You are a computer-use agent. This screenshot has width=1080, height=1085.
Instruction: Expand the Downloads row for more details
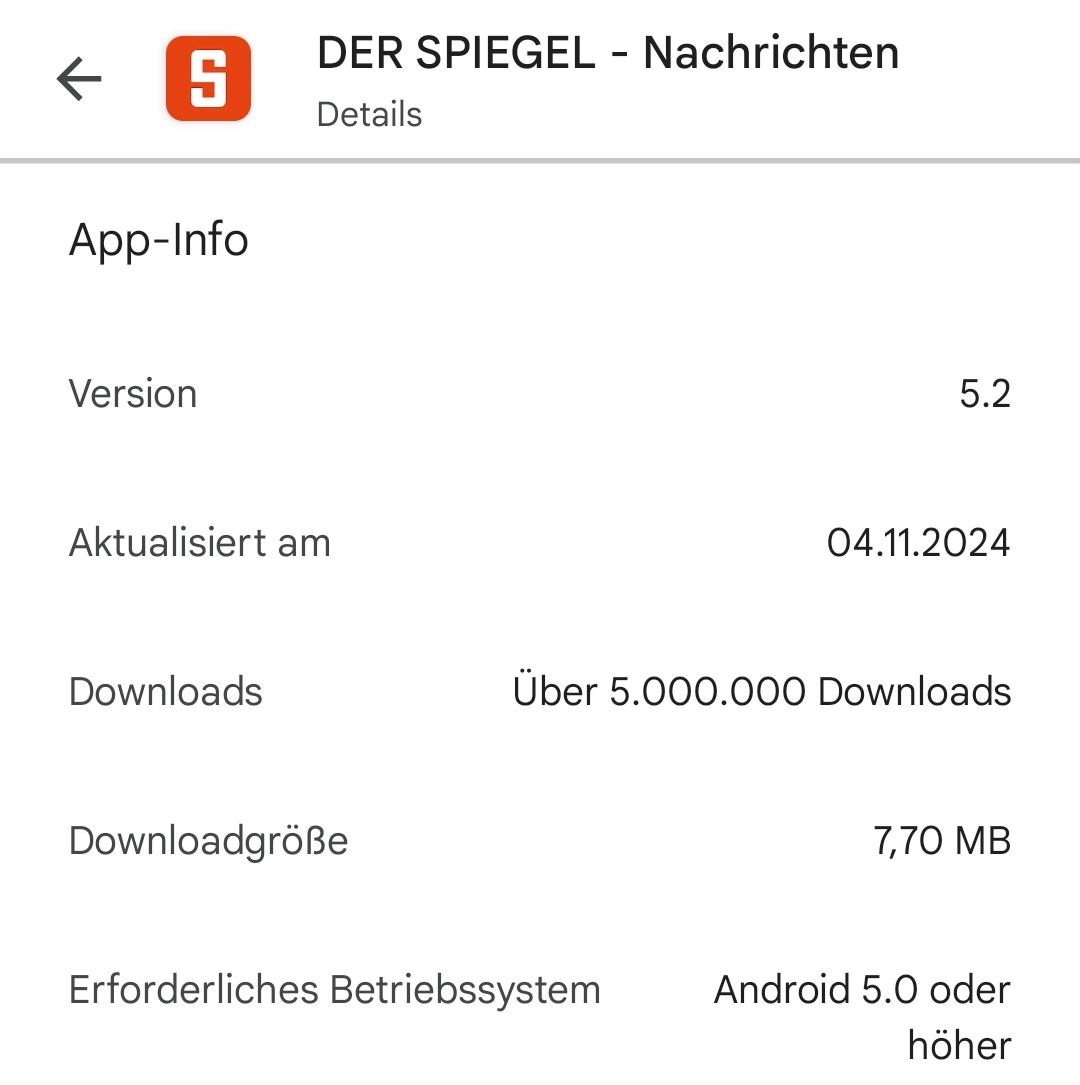tap(165, 691)
